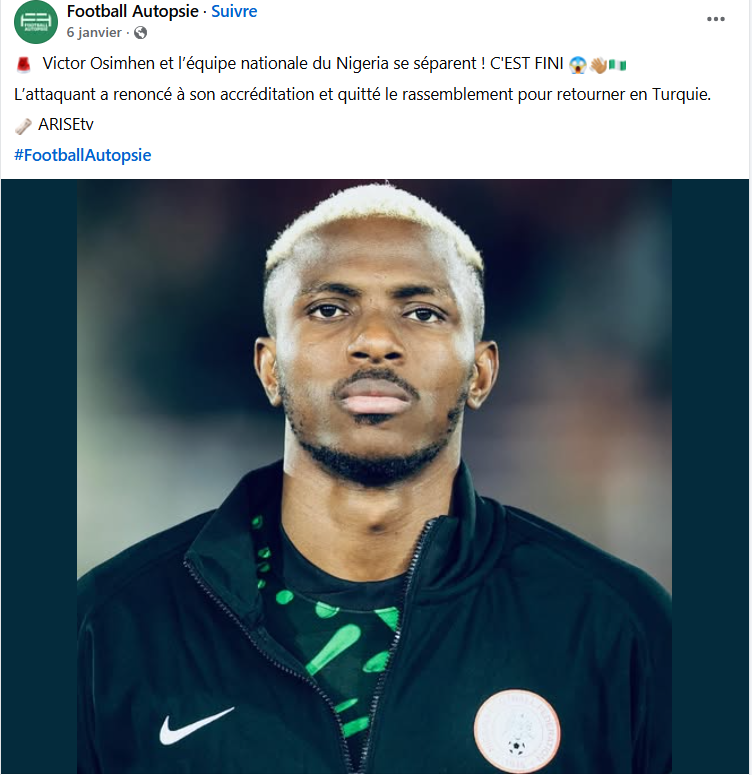Open the Football Autopsie page name

(x=133, y=12)
